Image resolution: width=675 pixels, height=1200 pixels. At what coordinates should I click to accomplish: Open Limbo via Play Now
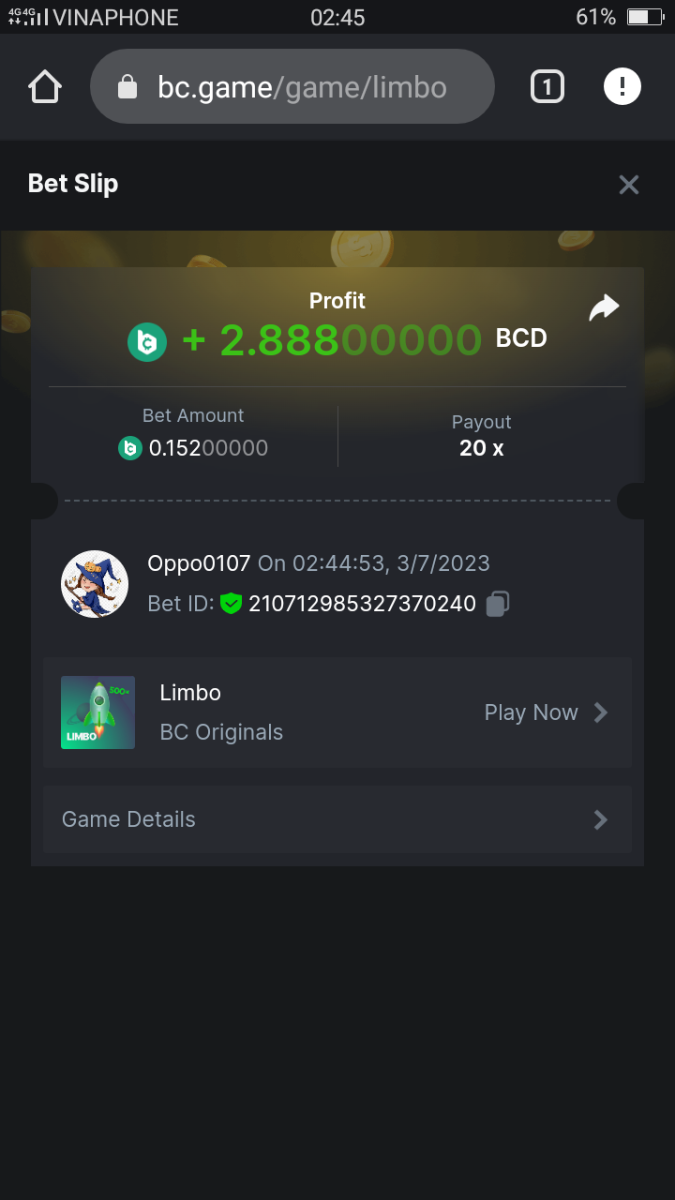click(x=545, y=713)
